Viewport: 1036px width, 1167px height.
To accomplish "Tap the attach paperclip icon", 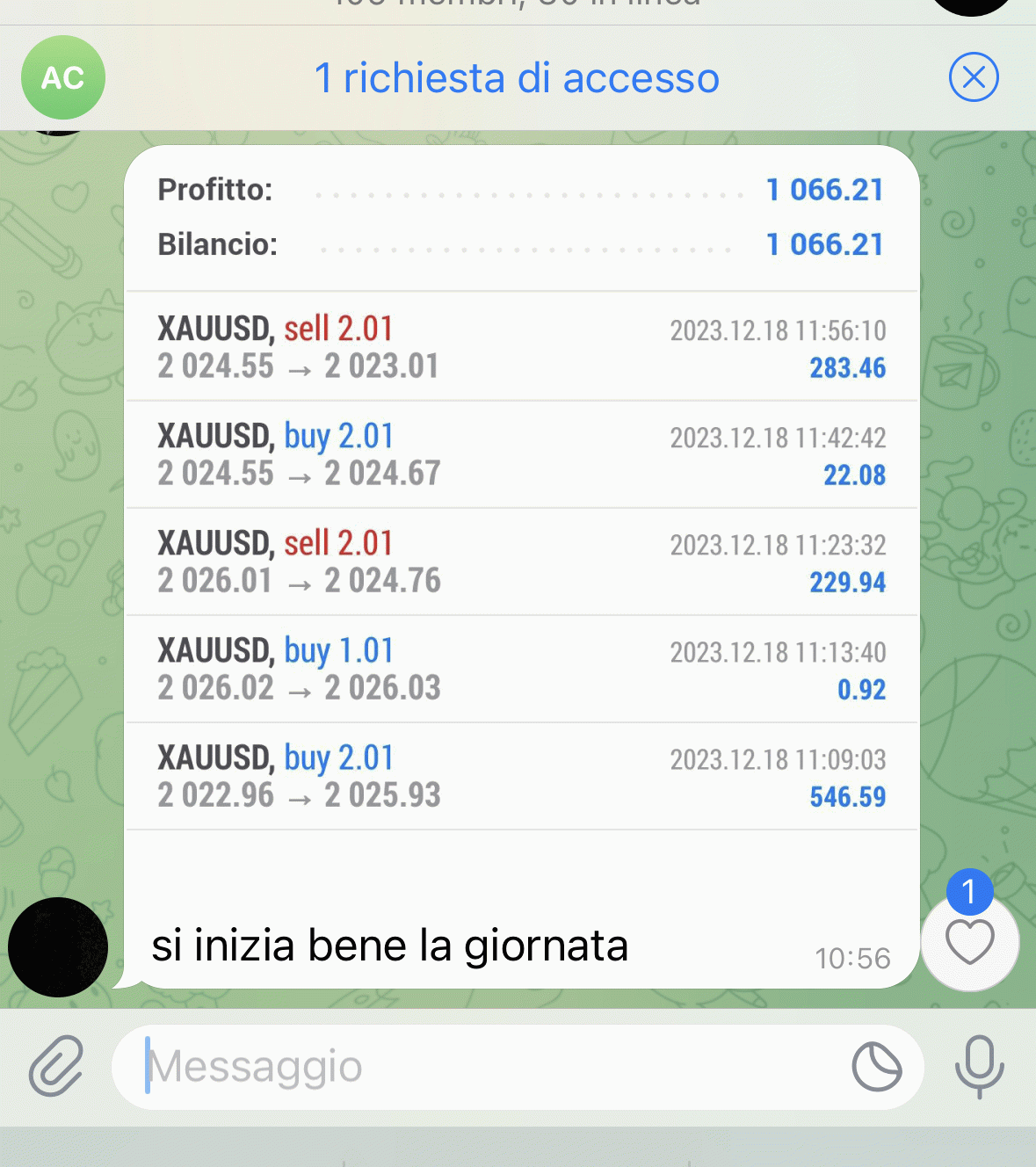I will pyautogui.click(x=56, y=1066).
